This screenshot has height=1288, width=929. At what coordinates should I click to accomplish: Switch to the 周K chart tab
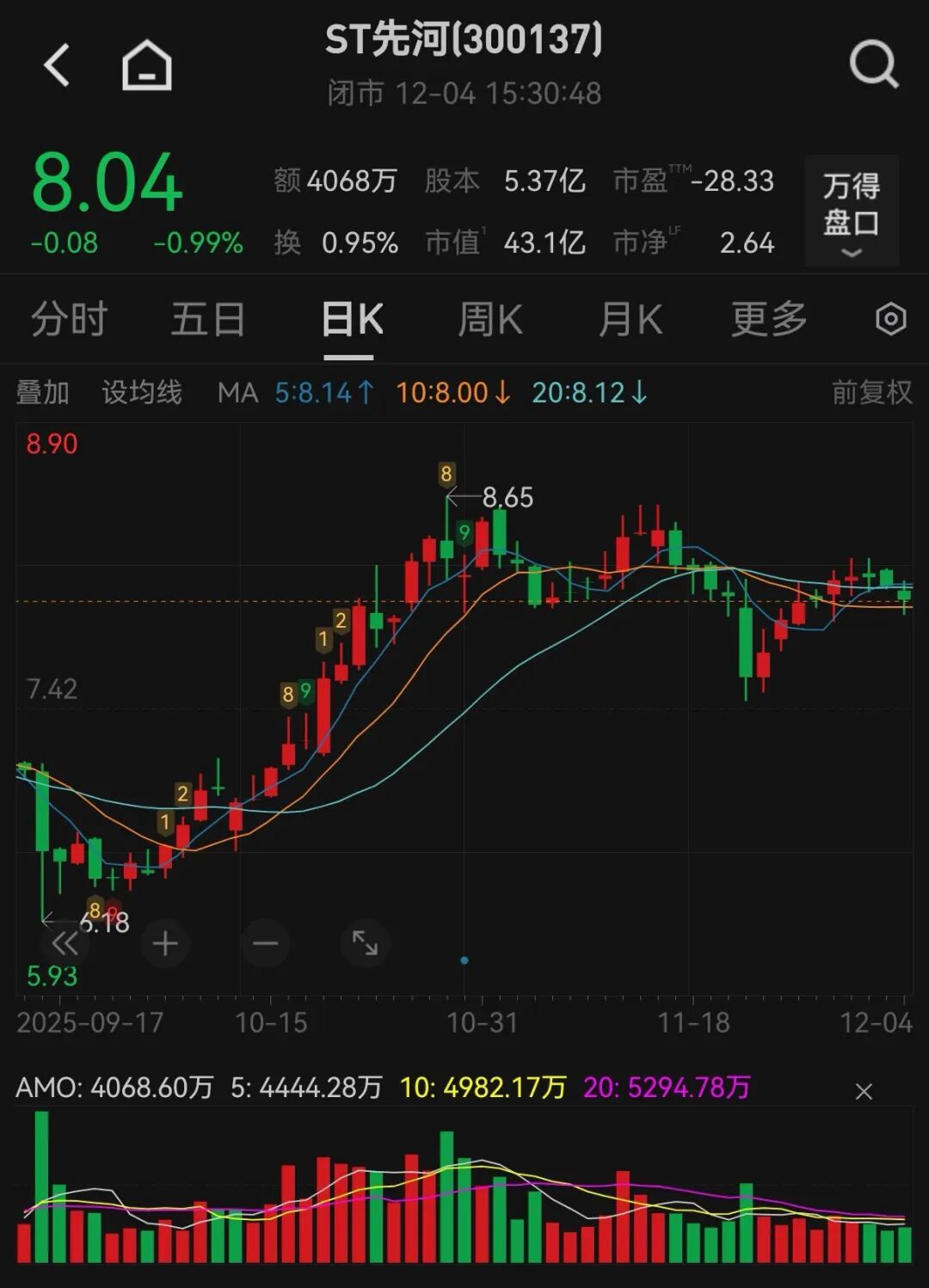pos(490,320)
